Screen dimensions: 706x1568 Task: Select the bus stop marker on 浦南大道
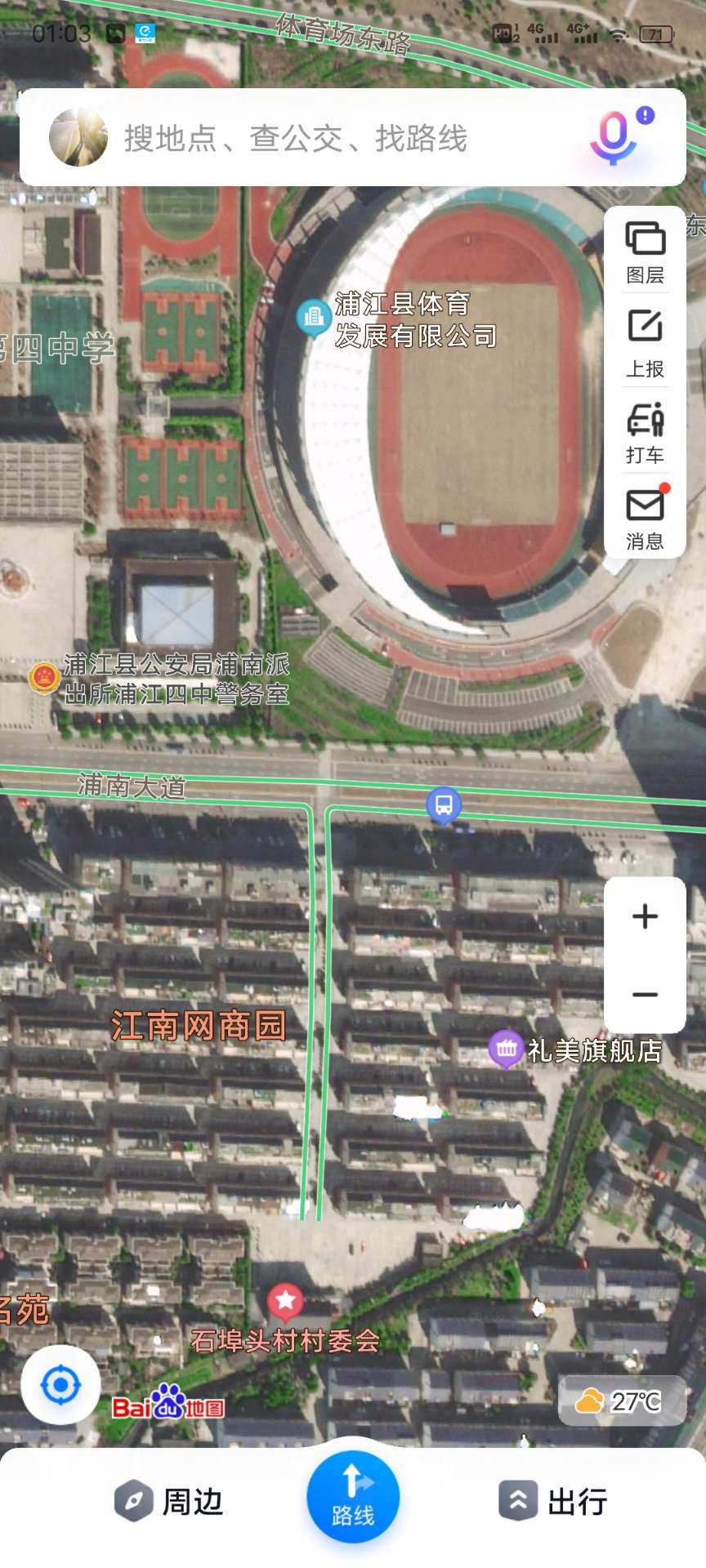point(444,806)
